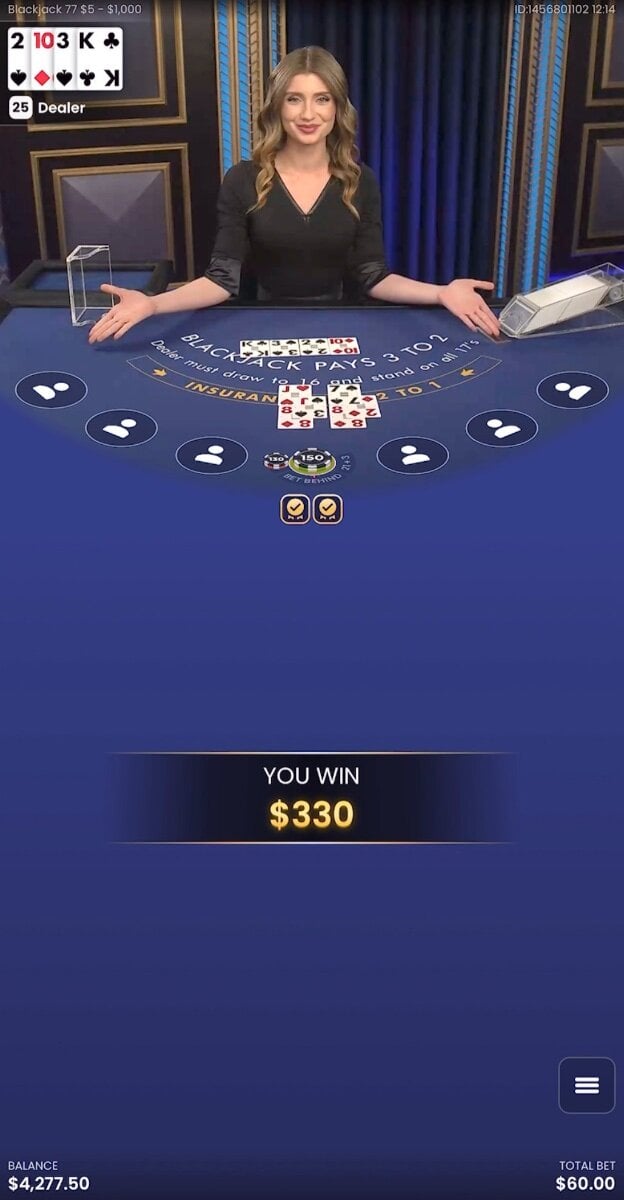624x1200 pixels.
Task: Tap the Bet Behind spot with 150 chip
Action: pos(312,461)
